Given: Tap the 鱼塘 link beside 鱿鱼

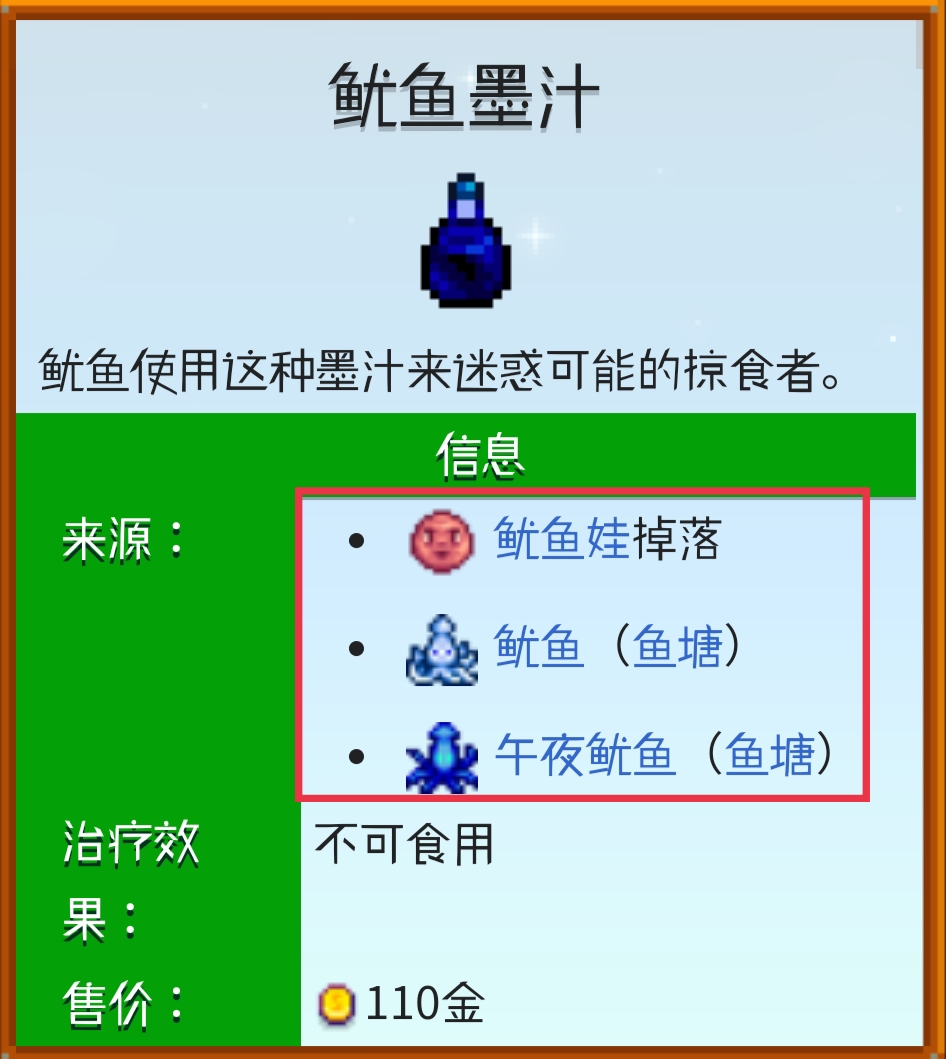Looking at the screenshot, I should click(677, 649).
